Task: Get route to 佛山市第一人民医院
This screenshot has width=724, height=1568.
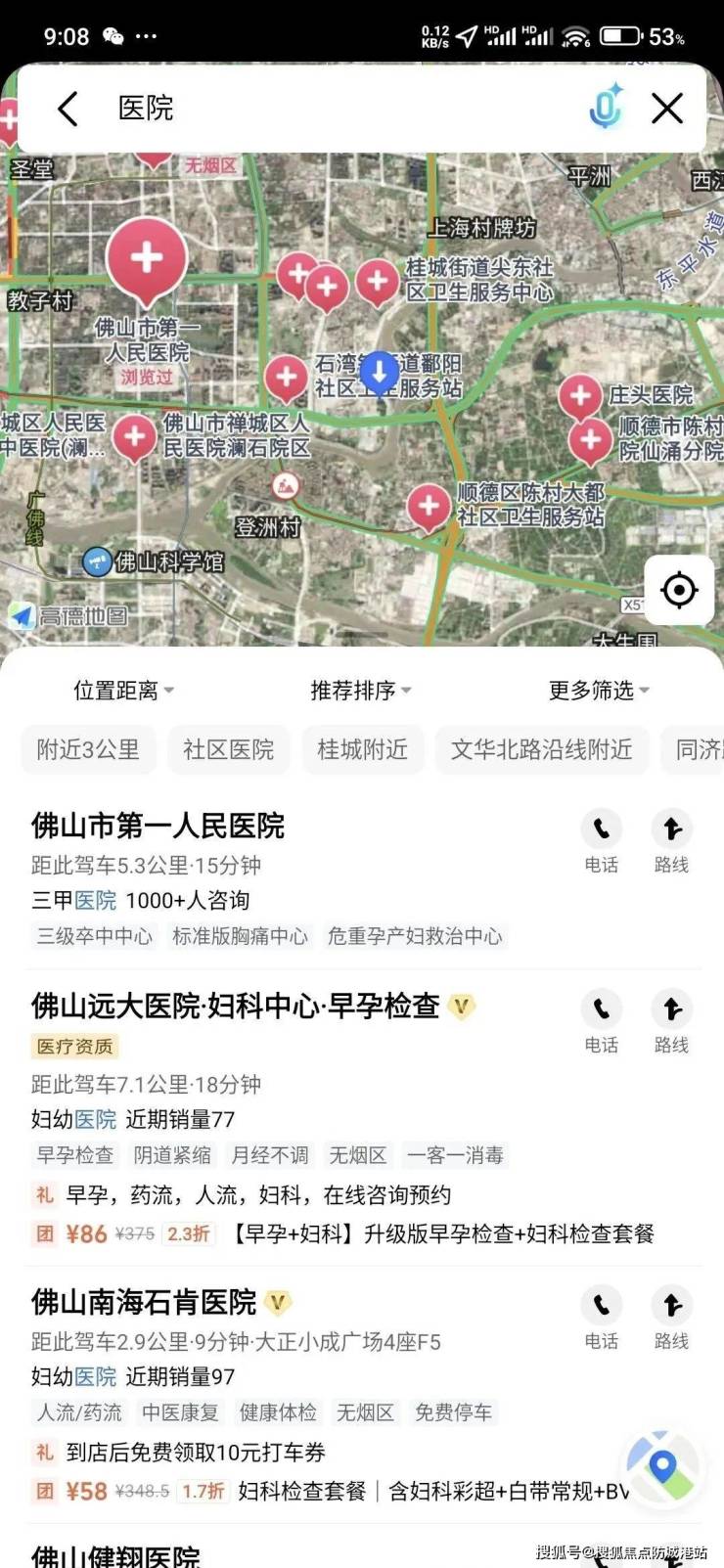Action: click(x=671, y=839)
